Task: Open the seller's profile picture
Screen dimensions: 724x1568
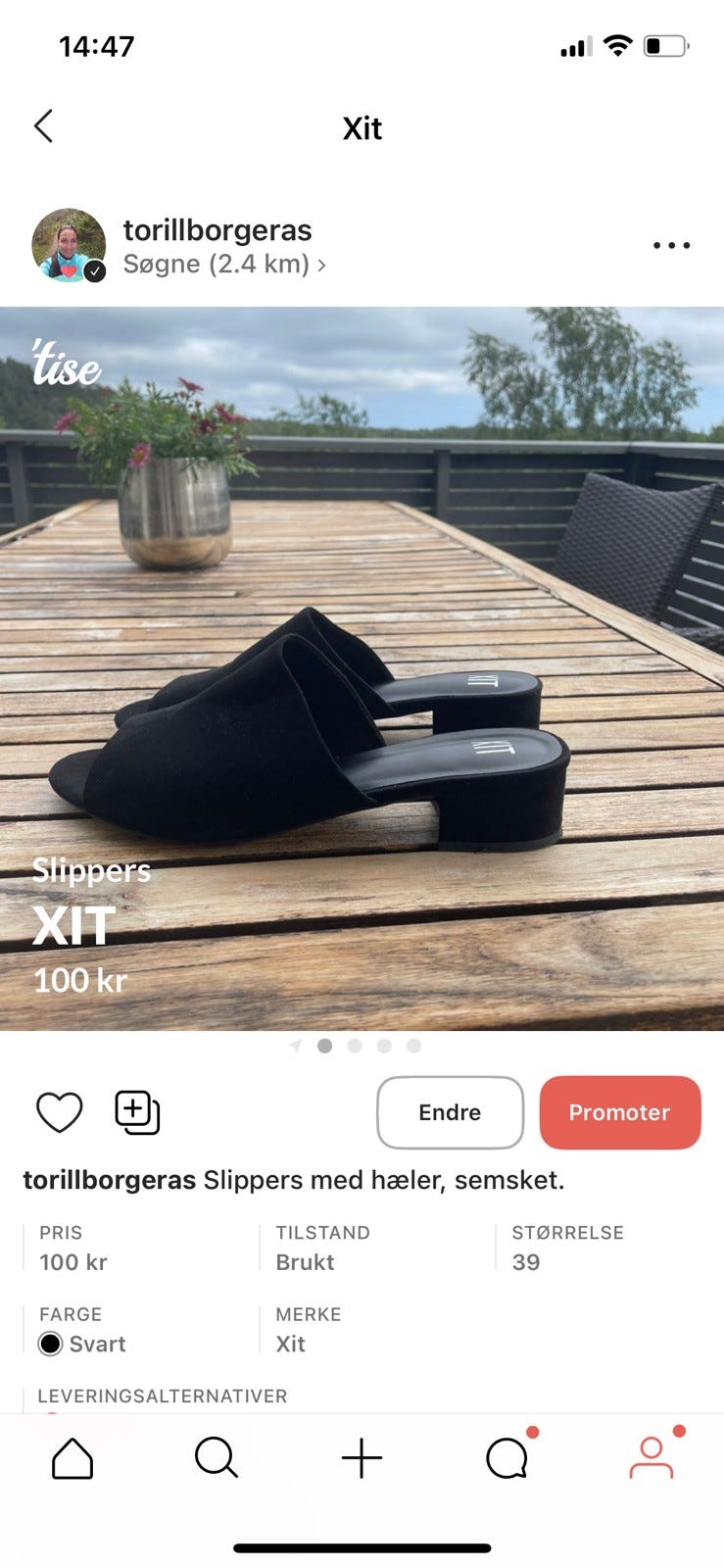Action: 68,245
